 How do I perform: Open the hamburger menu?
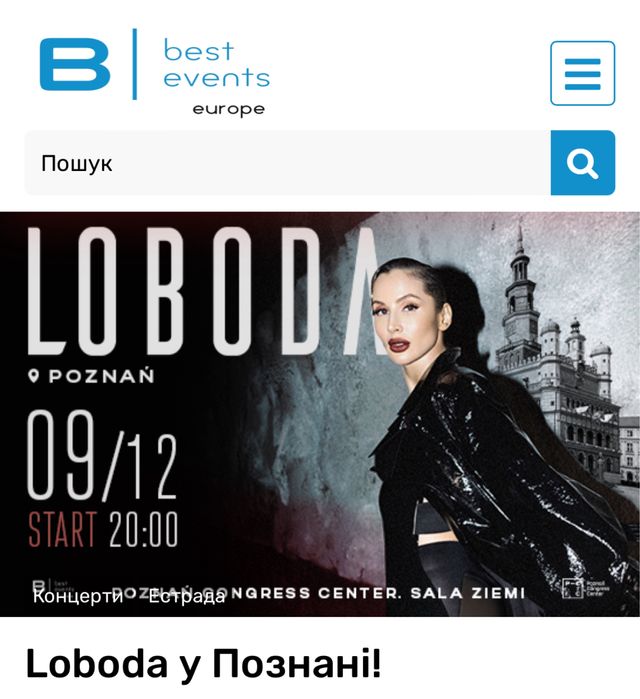(x=582, y=73)
